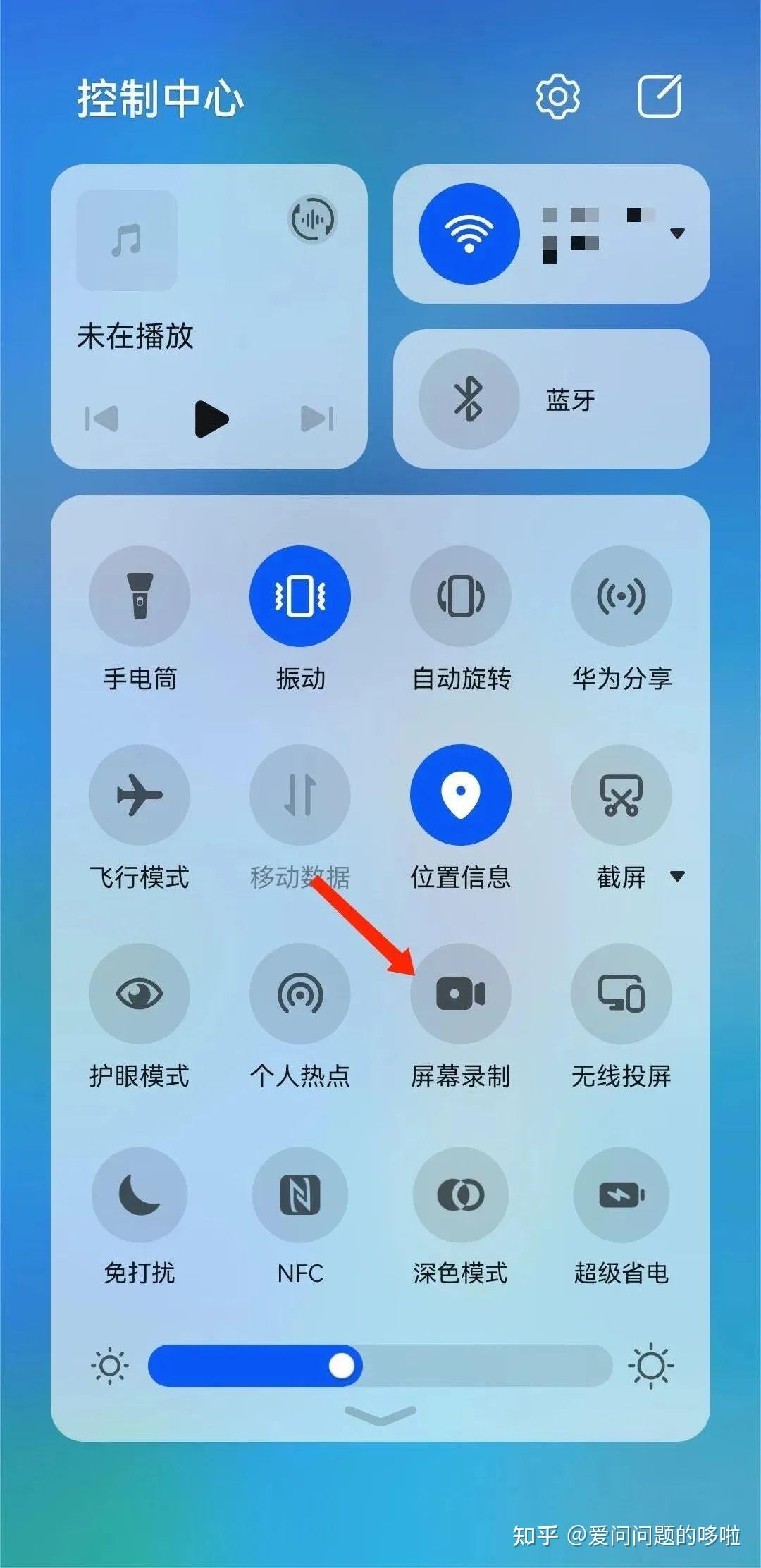Enable Huawei Share (华为分享)
This screenshot has width=761, height=1568.
click(621, 596)
